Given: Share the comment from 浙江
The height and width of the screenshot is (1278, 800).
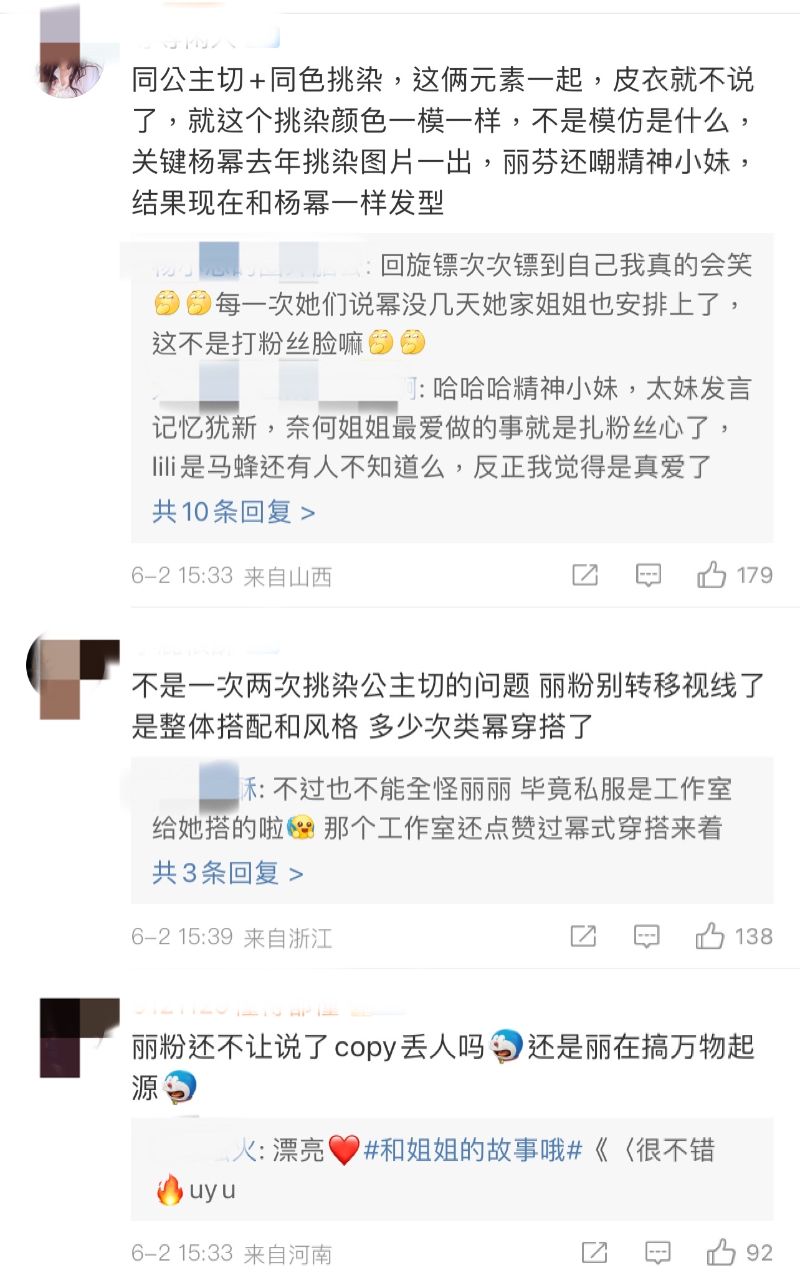Looking at the screenshot, I should [584, 936].
